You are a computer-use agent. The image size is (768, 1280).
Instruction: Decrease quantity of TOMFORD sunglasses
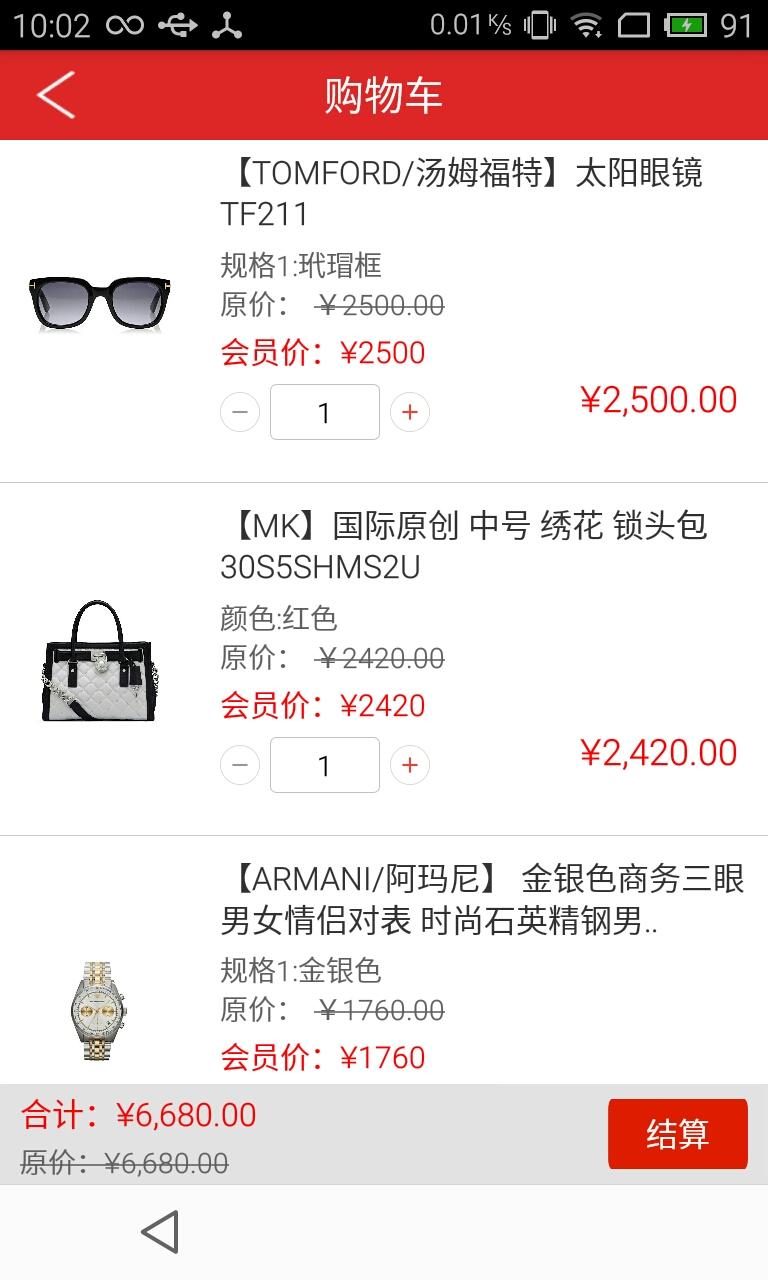(x=240, y=412)
